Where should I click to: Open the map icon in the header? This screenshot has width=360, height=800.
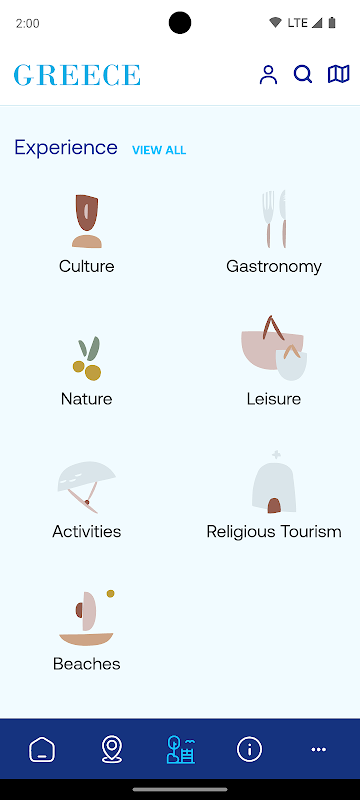[339, 74]
